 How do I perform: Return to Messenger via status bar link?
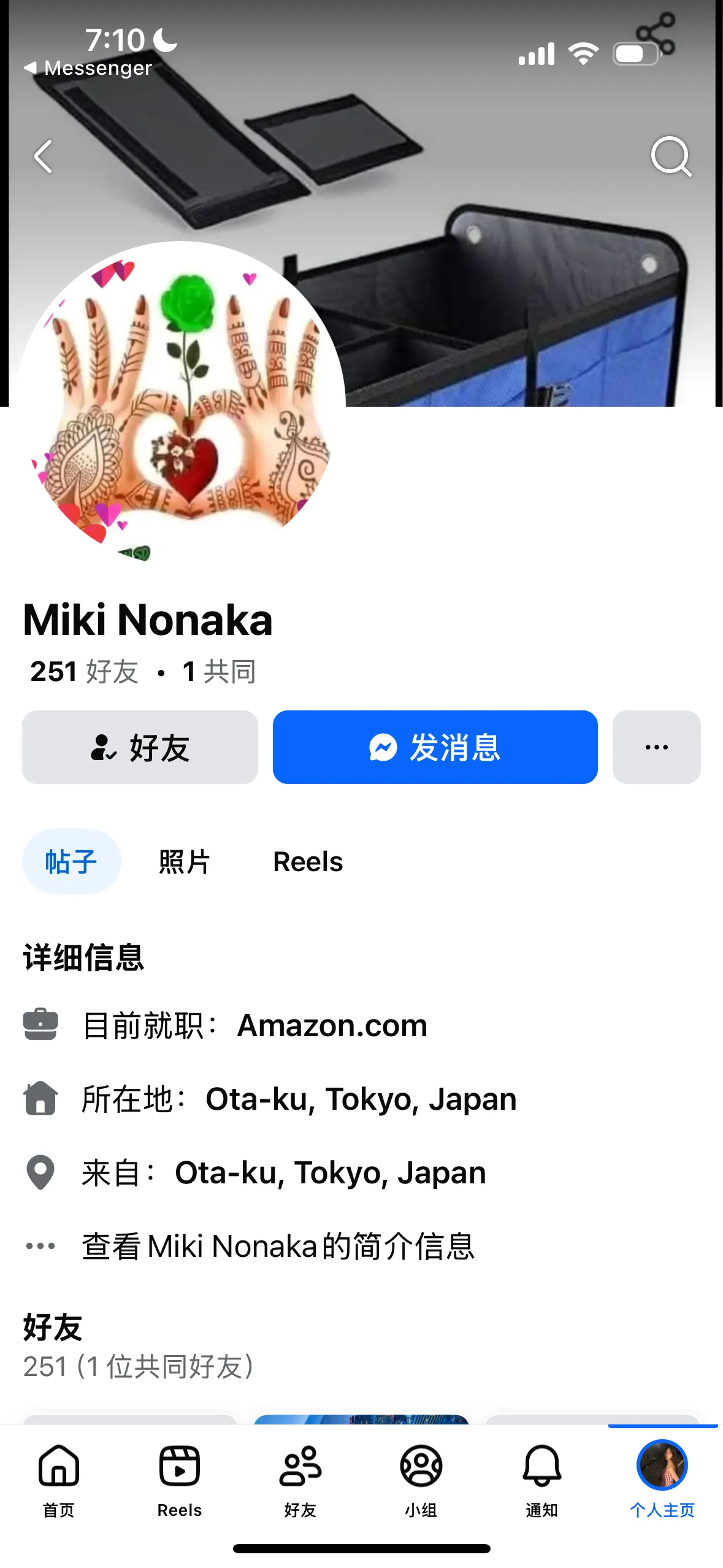(x=89, y=68)
